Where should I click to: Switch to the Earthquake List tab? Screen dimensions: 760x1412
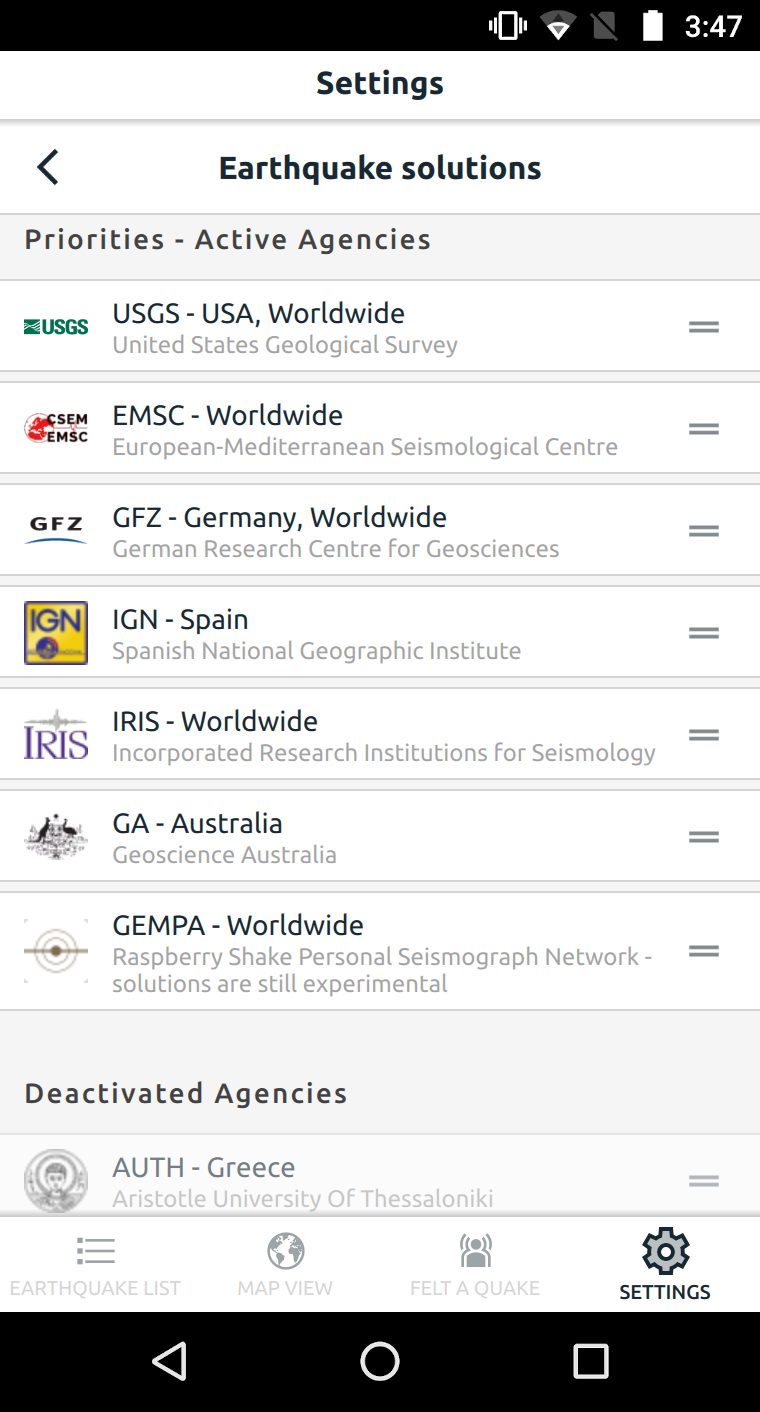click(x=95, y=1265)
